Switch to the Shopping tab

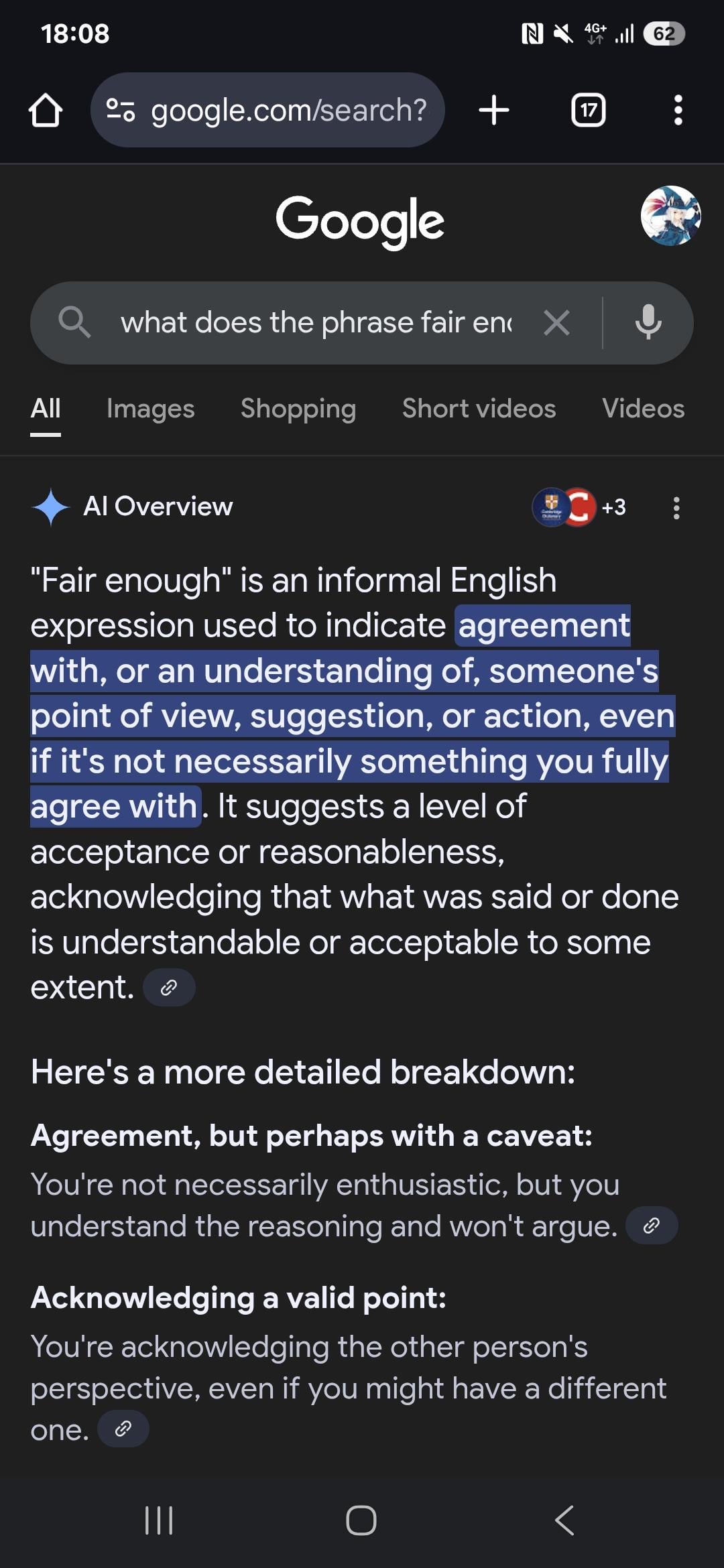[298, 409]
